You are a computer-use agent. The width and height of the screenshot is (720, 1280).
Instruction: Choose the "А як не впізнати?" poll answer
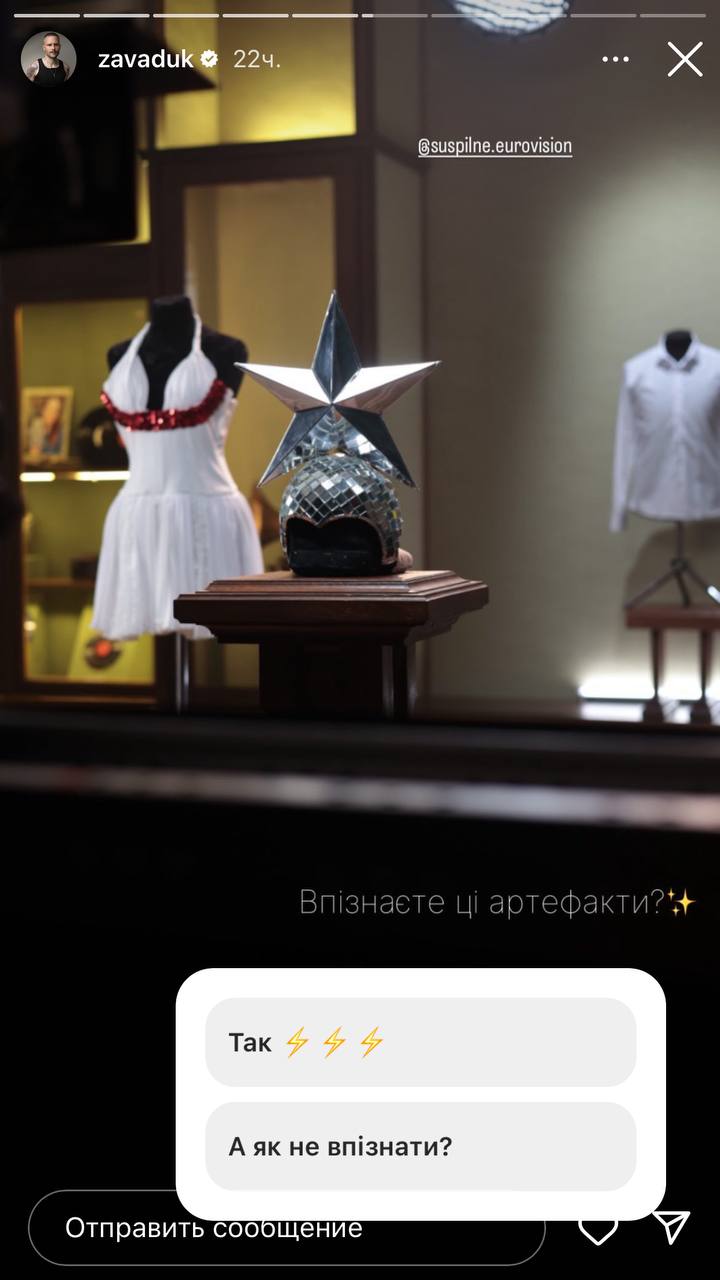(420, 1146)
